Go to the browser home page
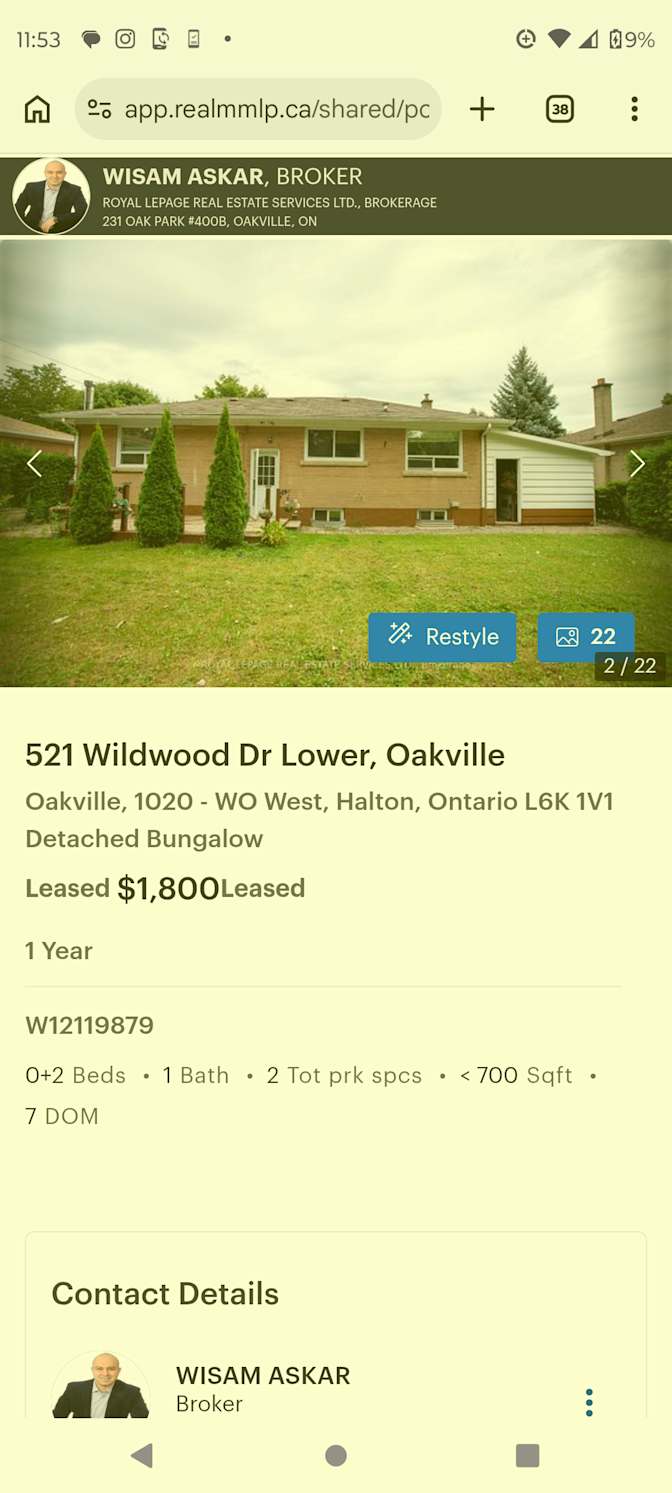 click(37, 109)
